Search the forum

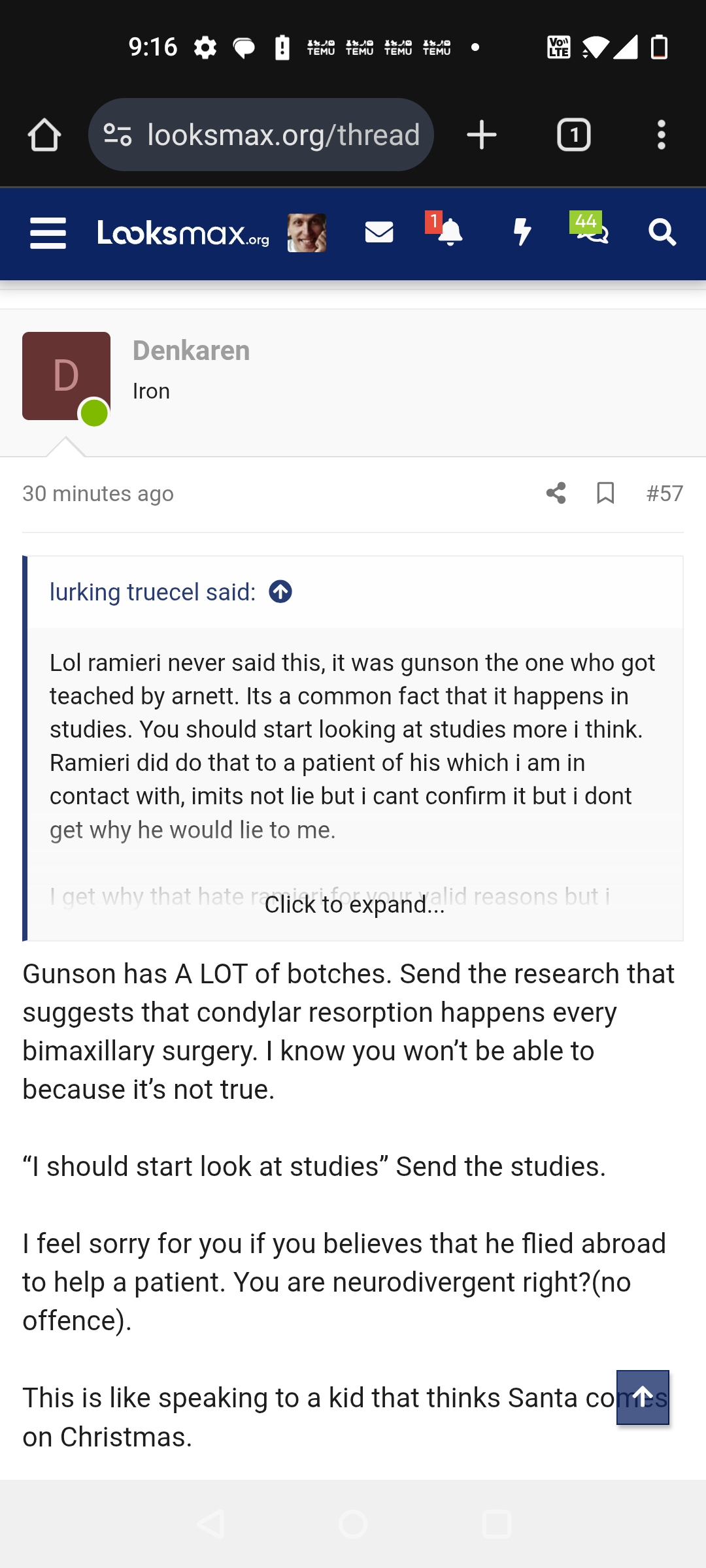pos(662,233)
